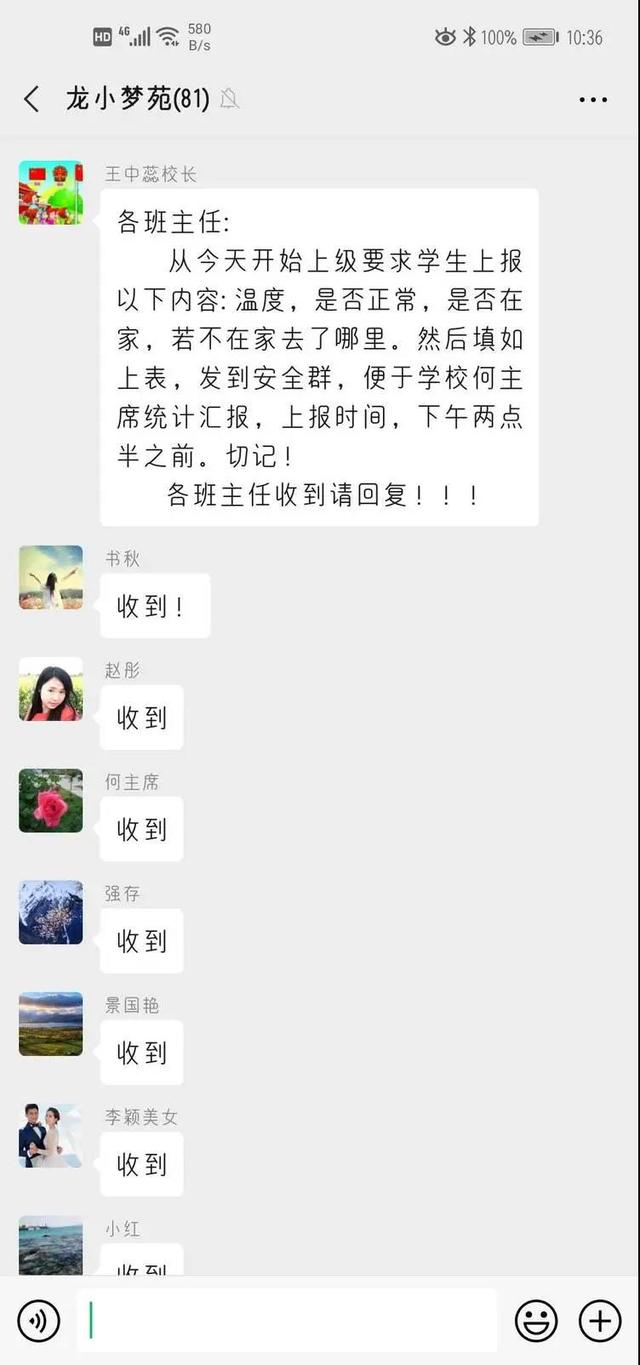Switch to voice message input

tap(39, 1321)
